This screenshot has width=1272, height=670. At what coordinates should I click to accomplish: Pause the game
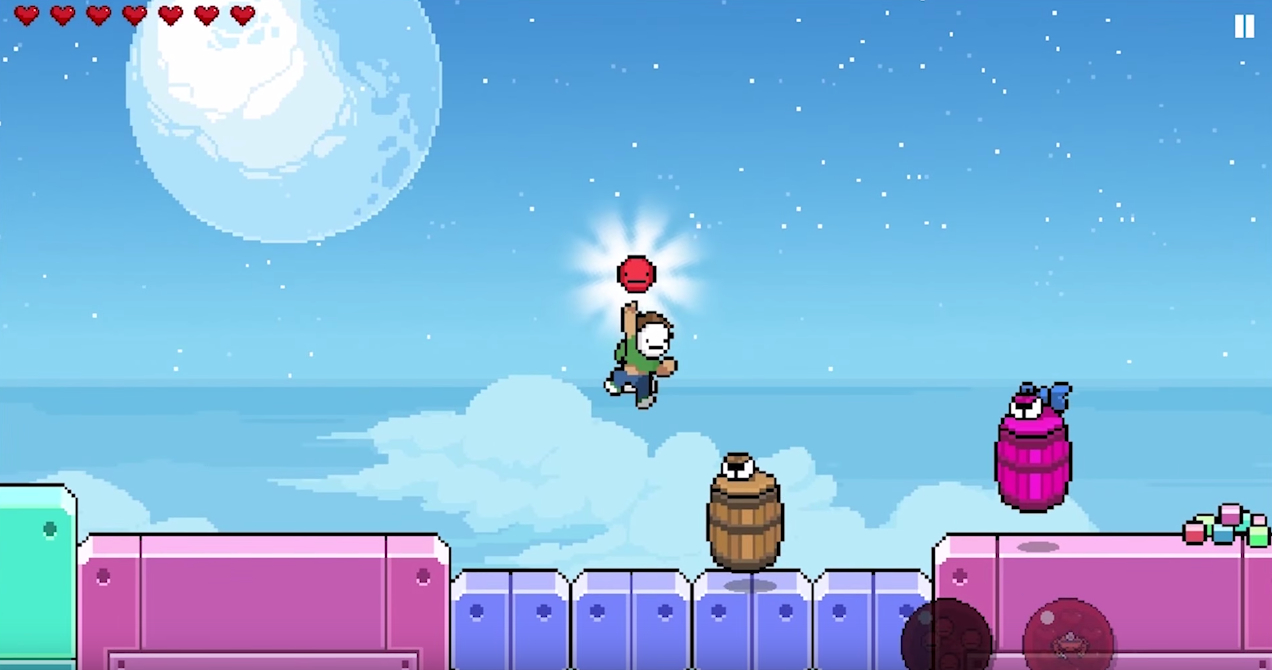coord(1244,27)
